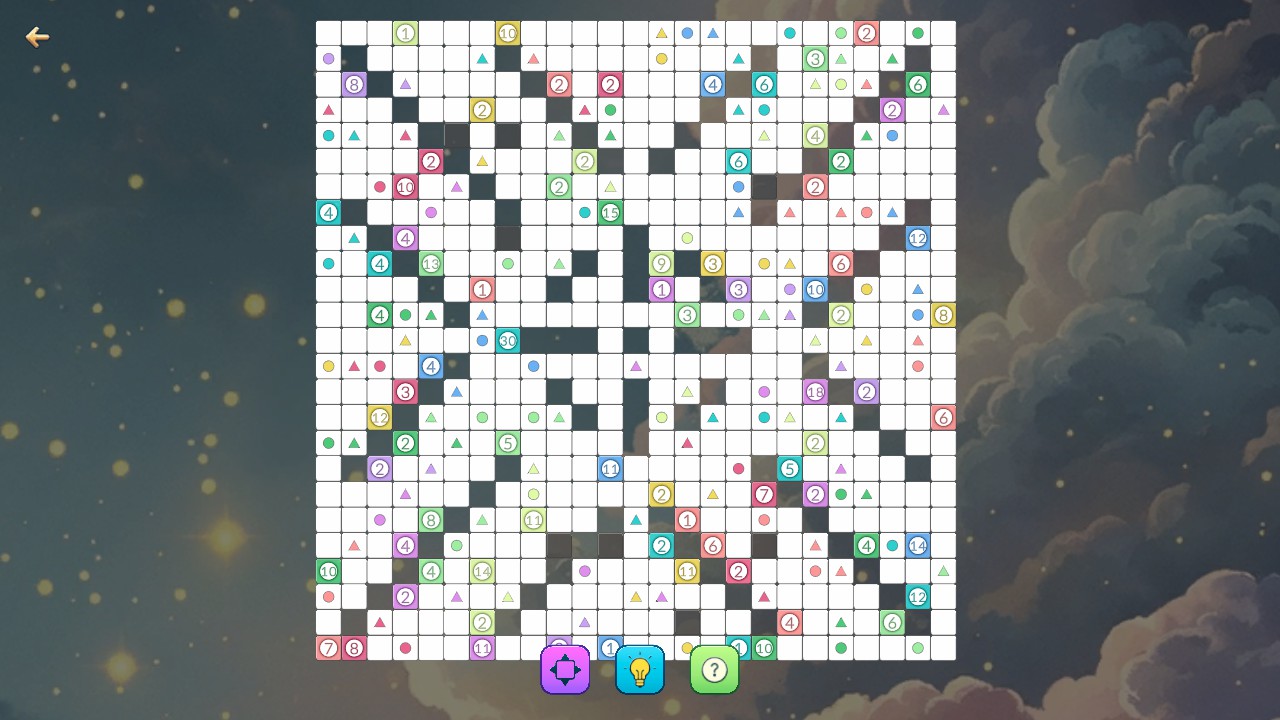Screen dimensions: 1280x720
Task: Select the yellow cell numbered 8
Action: pos(943,315)
